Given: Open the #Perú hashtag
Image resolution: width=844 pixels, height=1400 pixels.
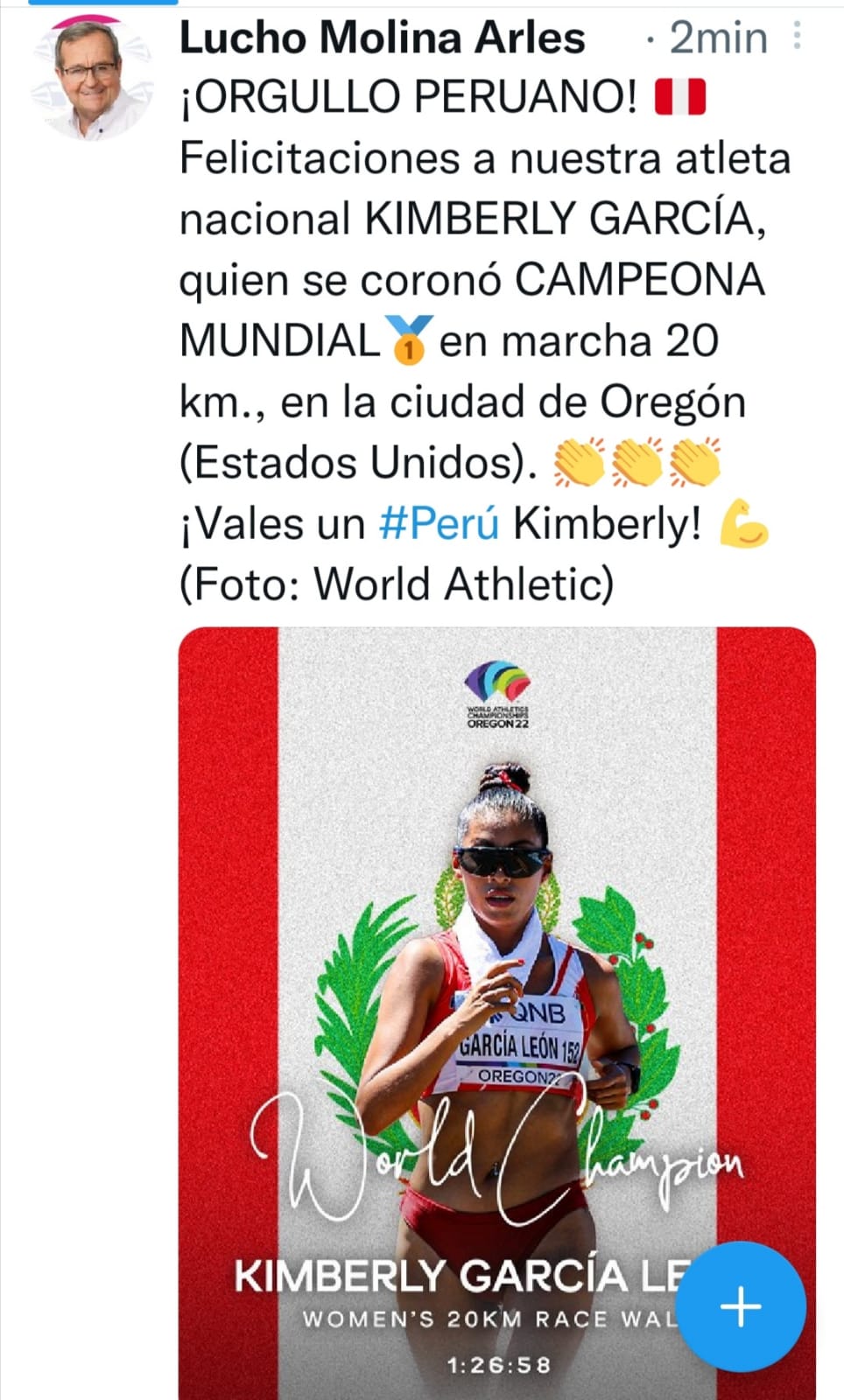Looking at the screenshot, I should (440, 523).
